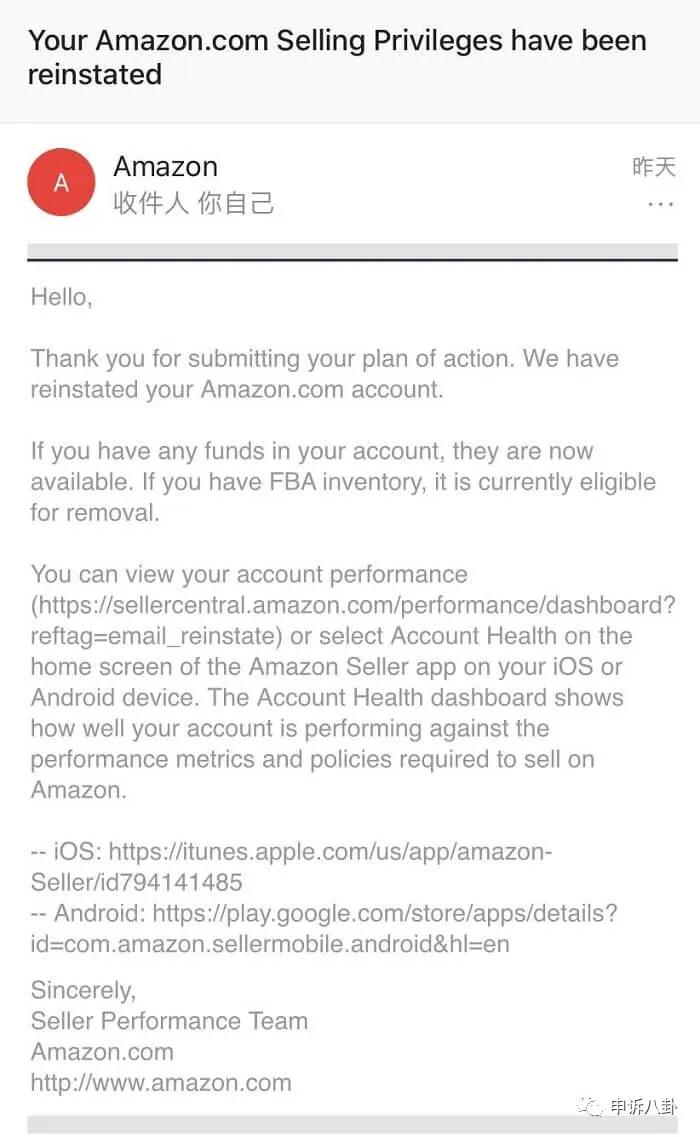Image resolution: width=700 pixels, height=1137 pixels.
Task: Open the three-dot message options menu
Action: (660, 204)
